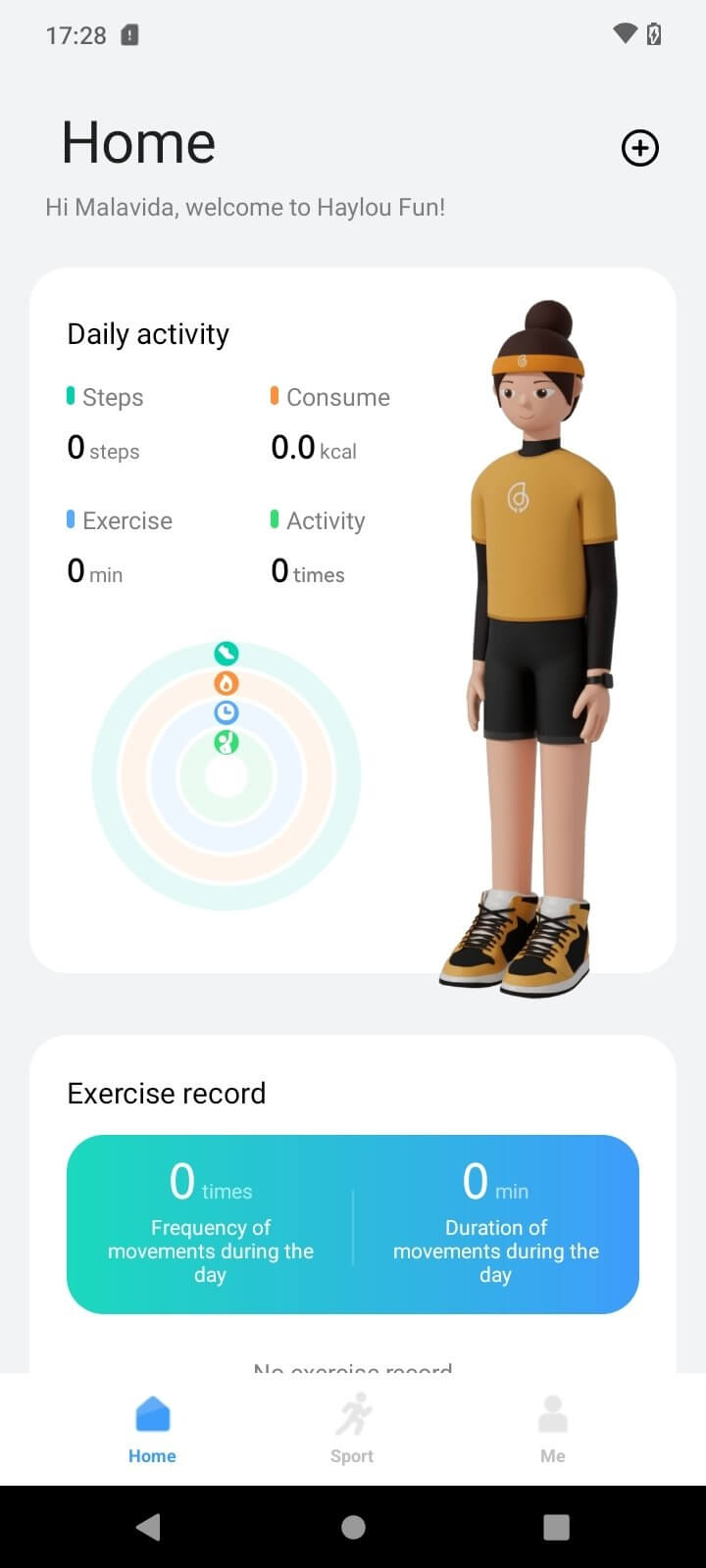Switch to the Me tab

pos(552,1429)
